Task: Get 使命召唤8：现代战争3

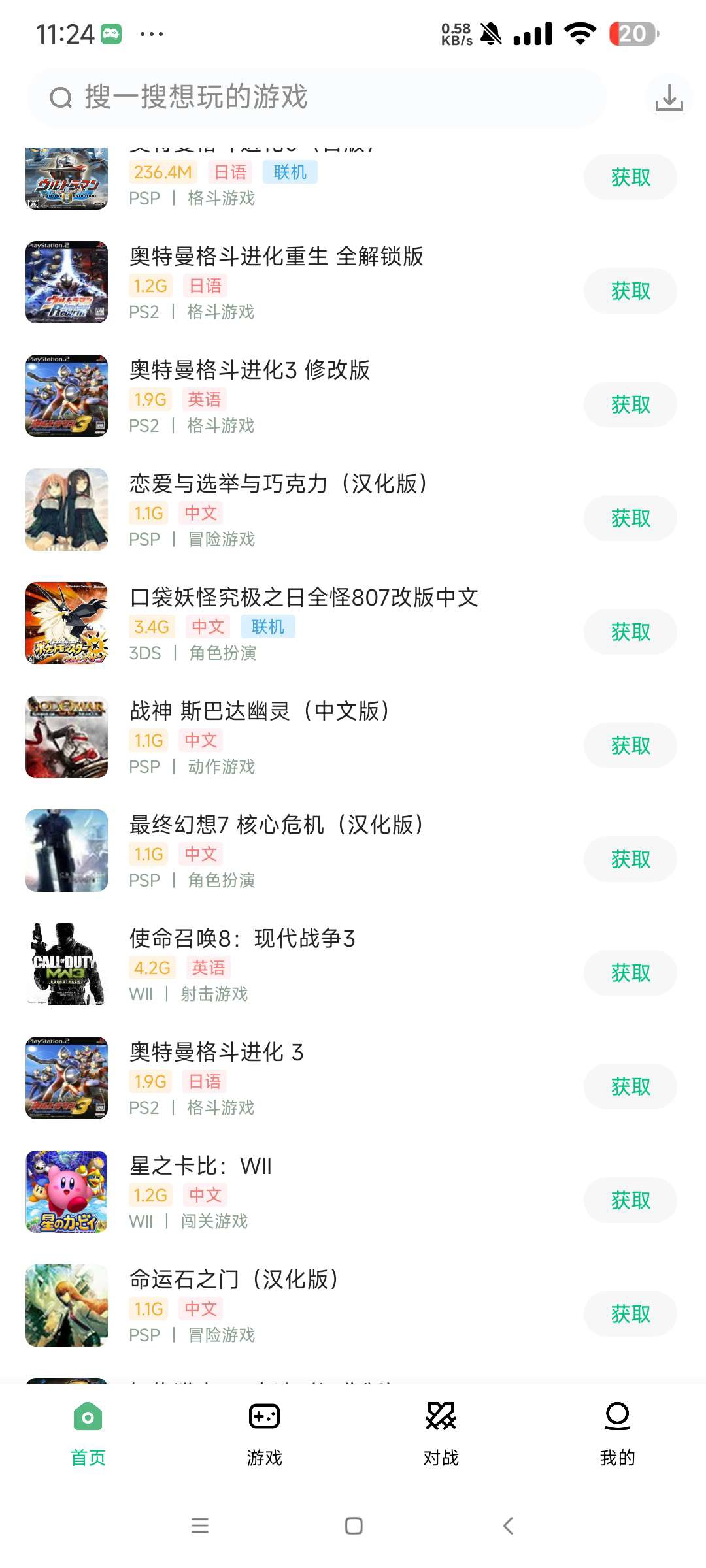Action: pos(630,973)
